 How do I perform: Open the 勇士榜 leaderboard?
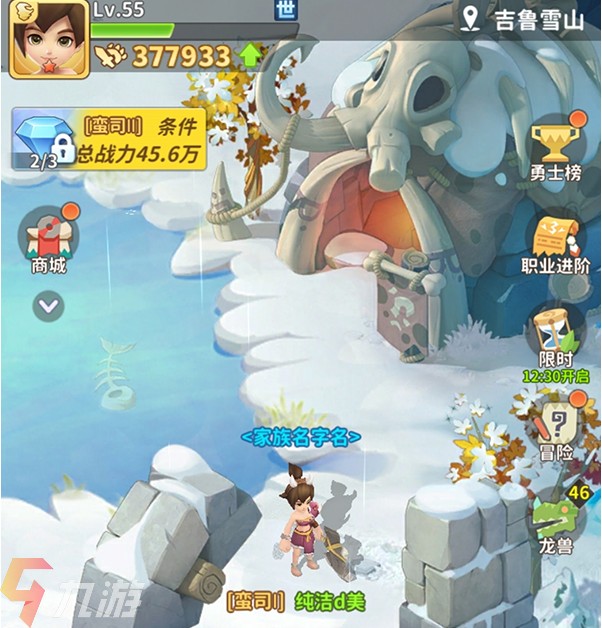tap(556, 150)
